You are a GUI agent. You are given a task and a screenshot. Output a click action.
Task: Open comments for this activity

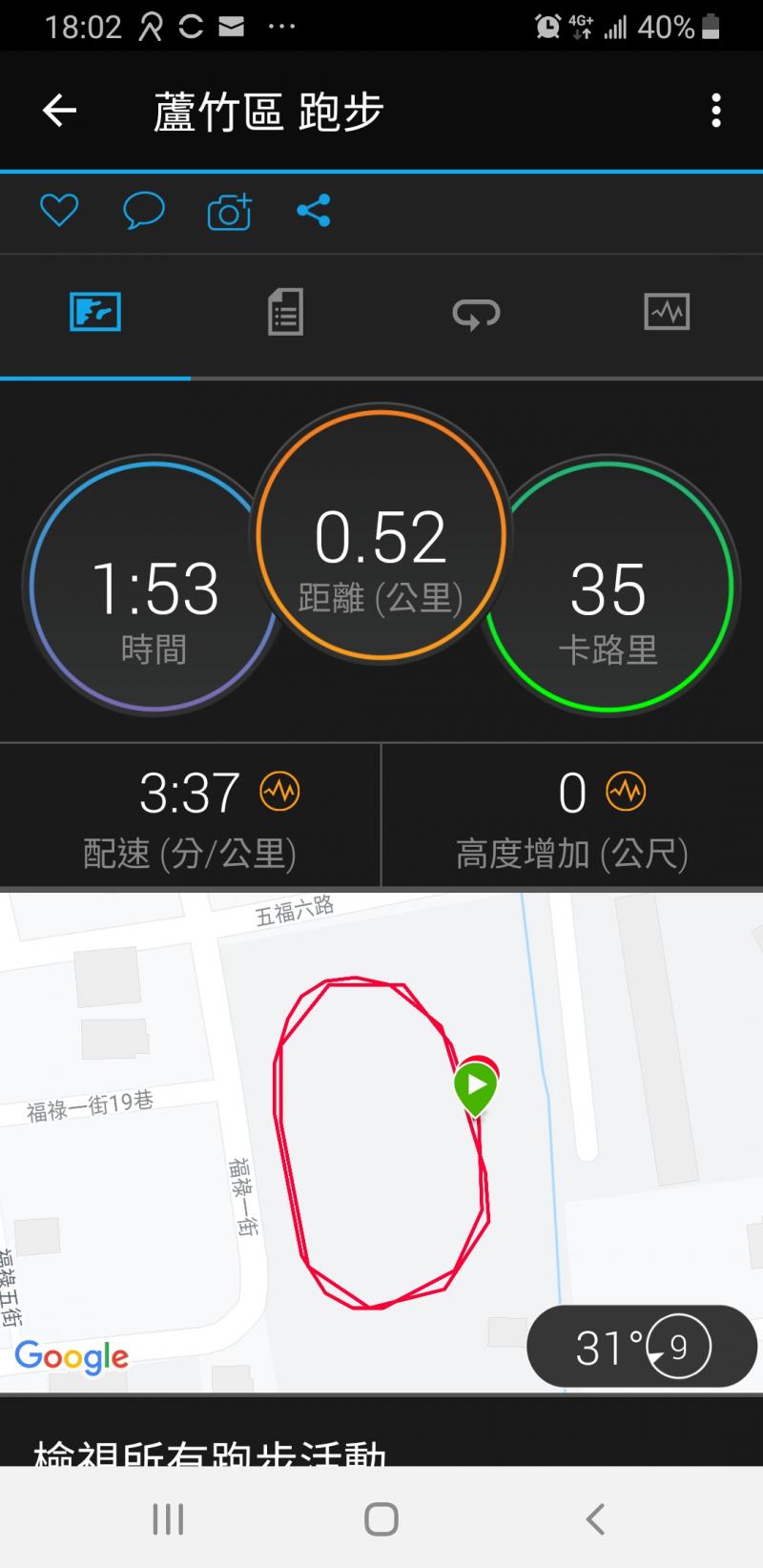pyautogui.click(x=144, y=210)
